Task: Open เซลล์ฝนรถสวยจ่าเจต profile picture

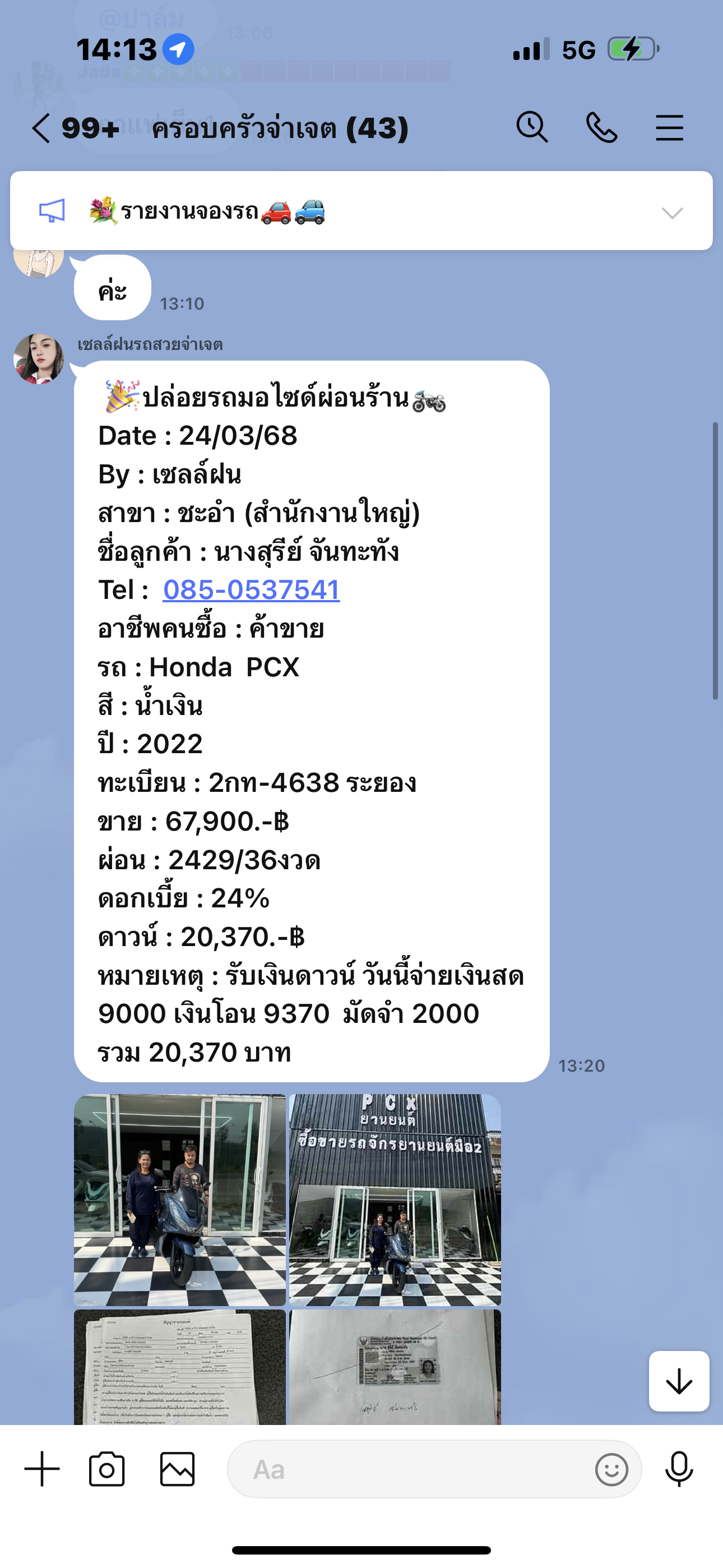Action: pos(39,358)
